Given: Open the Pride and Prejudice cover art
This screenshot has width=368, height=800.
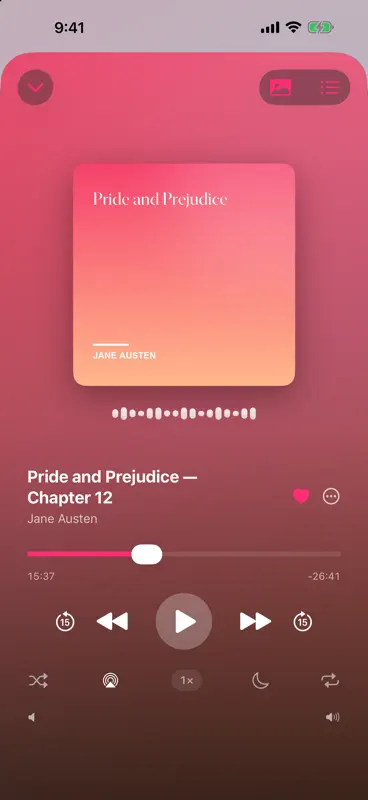Looking at the screenshot, I should (184, 274).
